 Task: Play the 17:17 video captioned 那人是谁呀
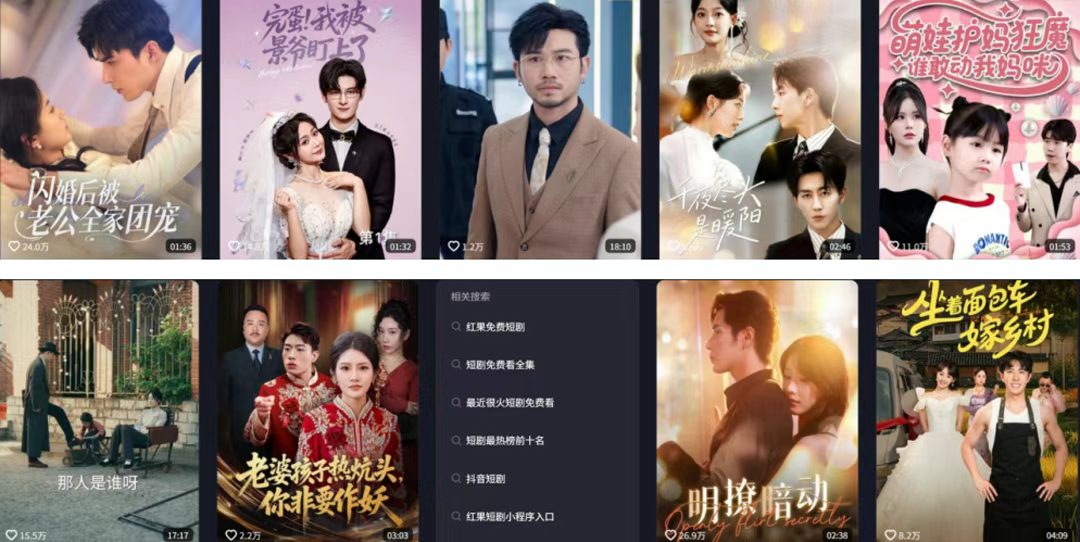pos(98,410)
